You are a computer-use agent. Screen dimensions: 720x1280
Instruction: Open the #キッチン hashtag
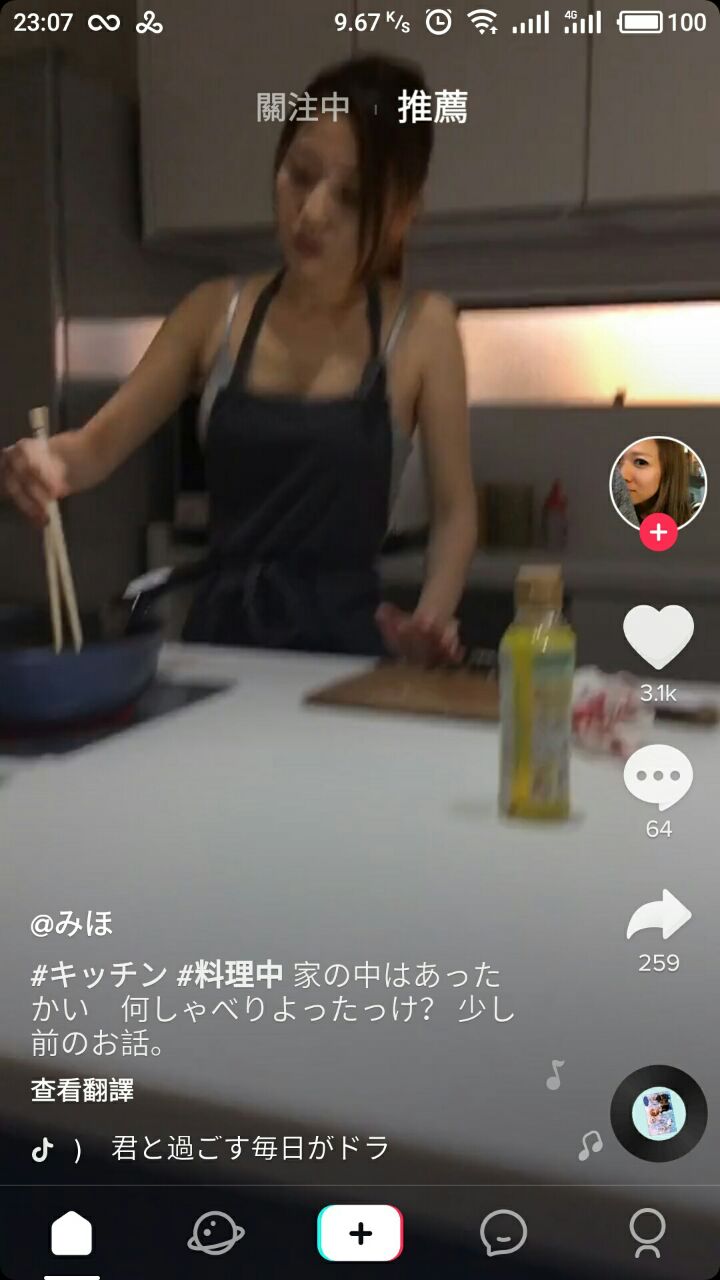click(x=99, y=974)
